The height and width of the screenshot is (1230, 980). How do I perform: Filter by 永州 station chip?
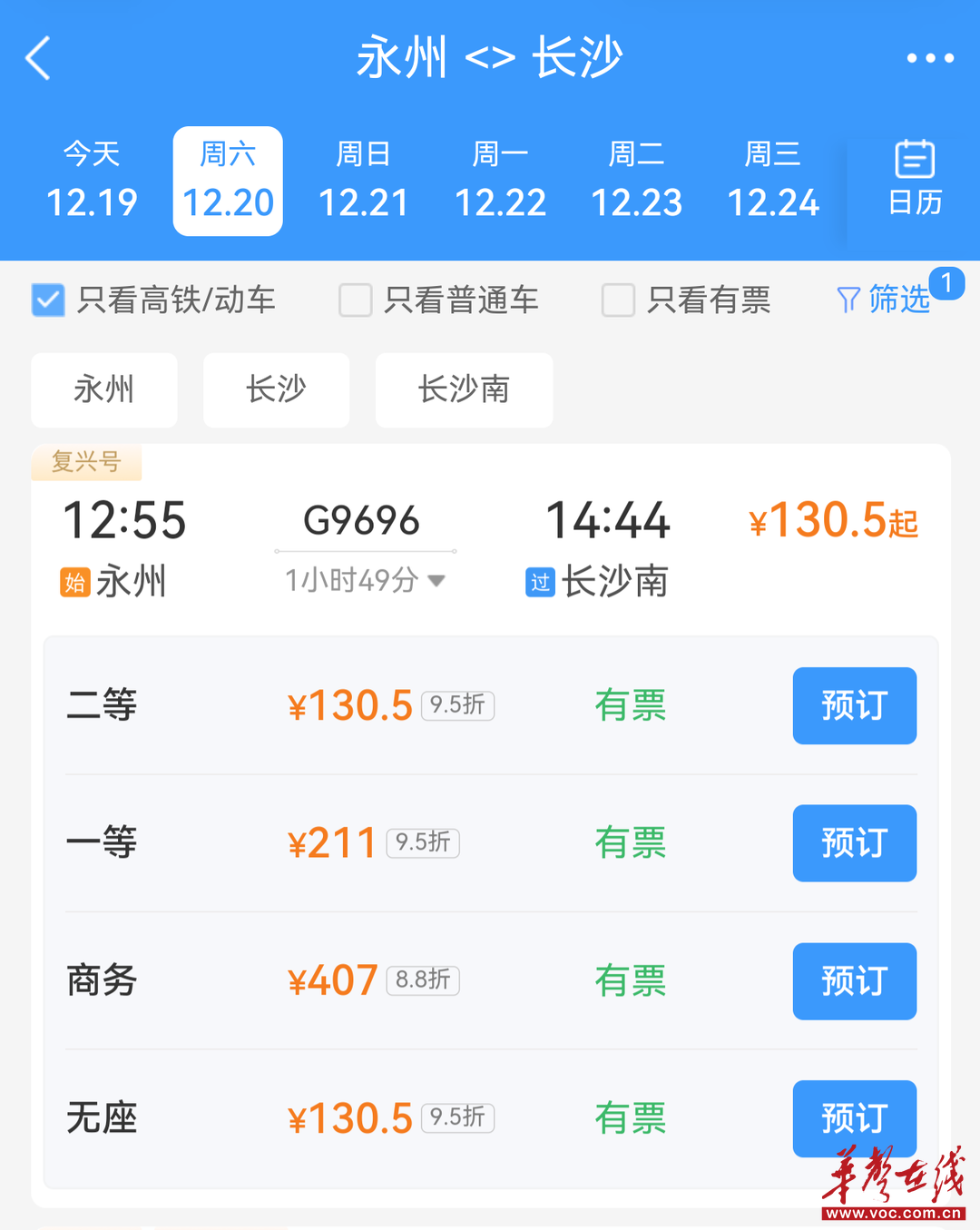pyautogui.click(x=104, y=390)
